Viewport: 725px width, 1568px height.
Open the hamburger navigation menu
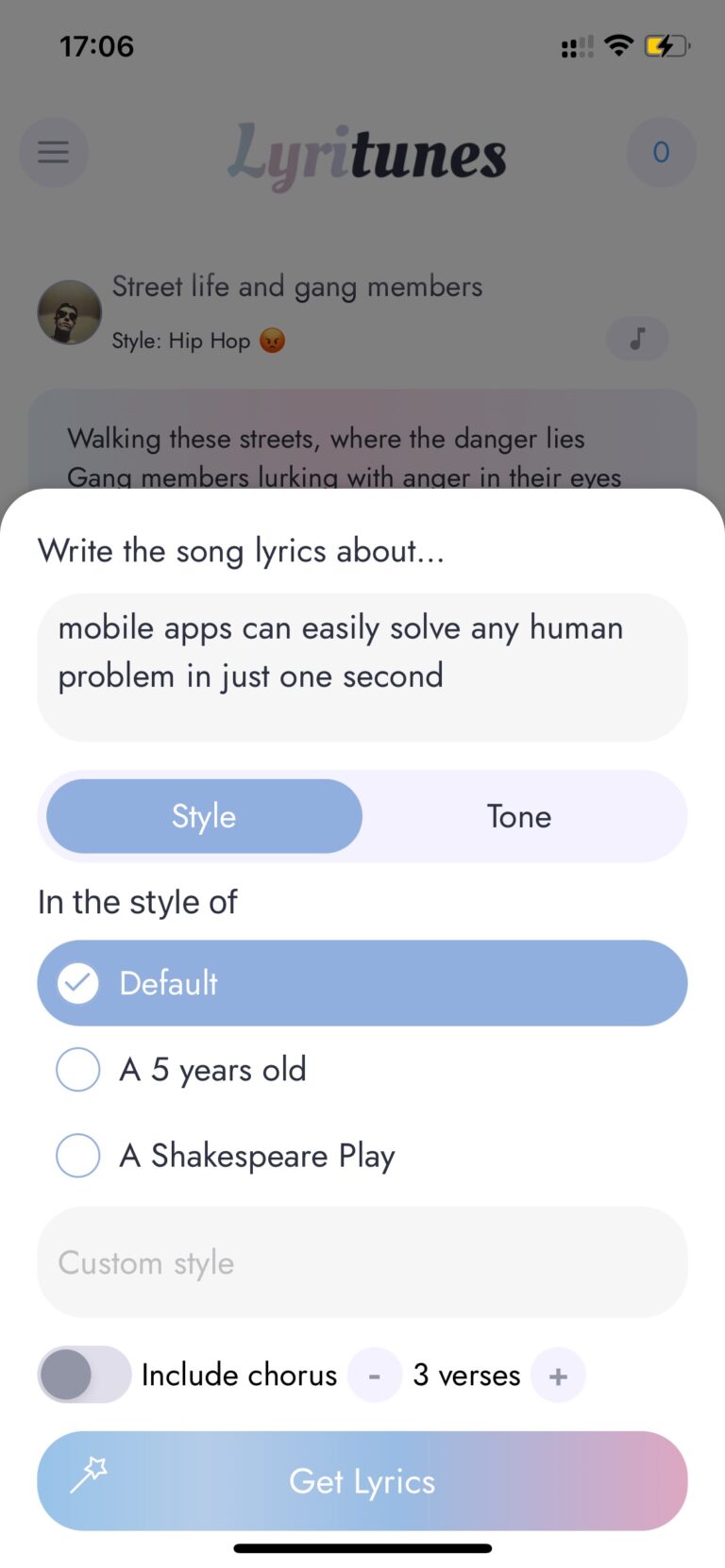click(x=53, y=152)
